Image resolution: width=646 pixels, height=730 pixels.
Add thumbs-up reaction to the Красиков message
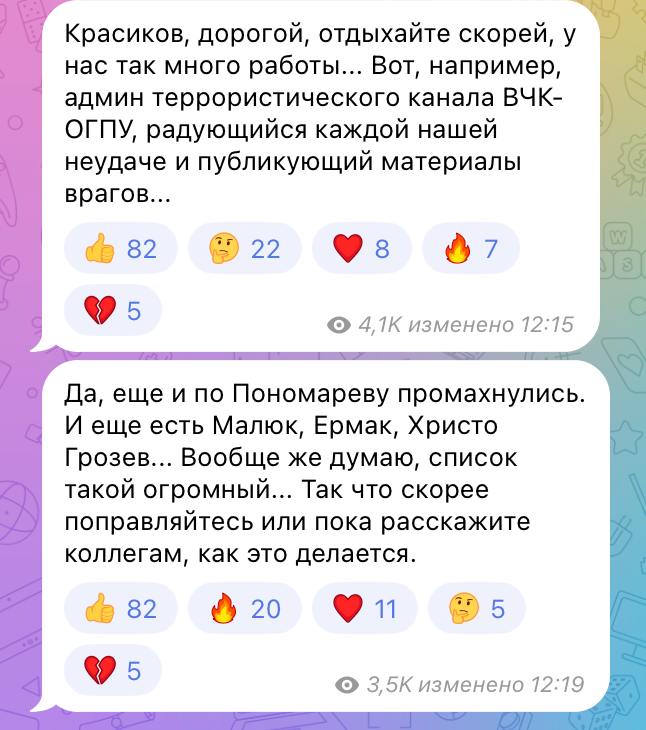point(120,249)
